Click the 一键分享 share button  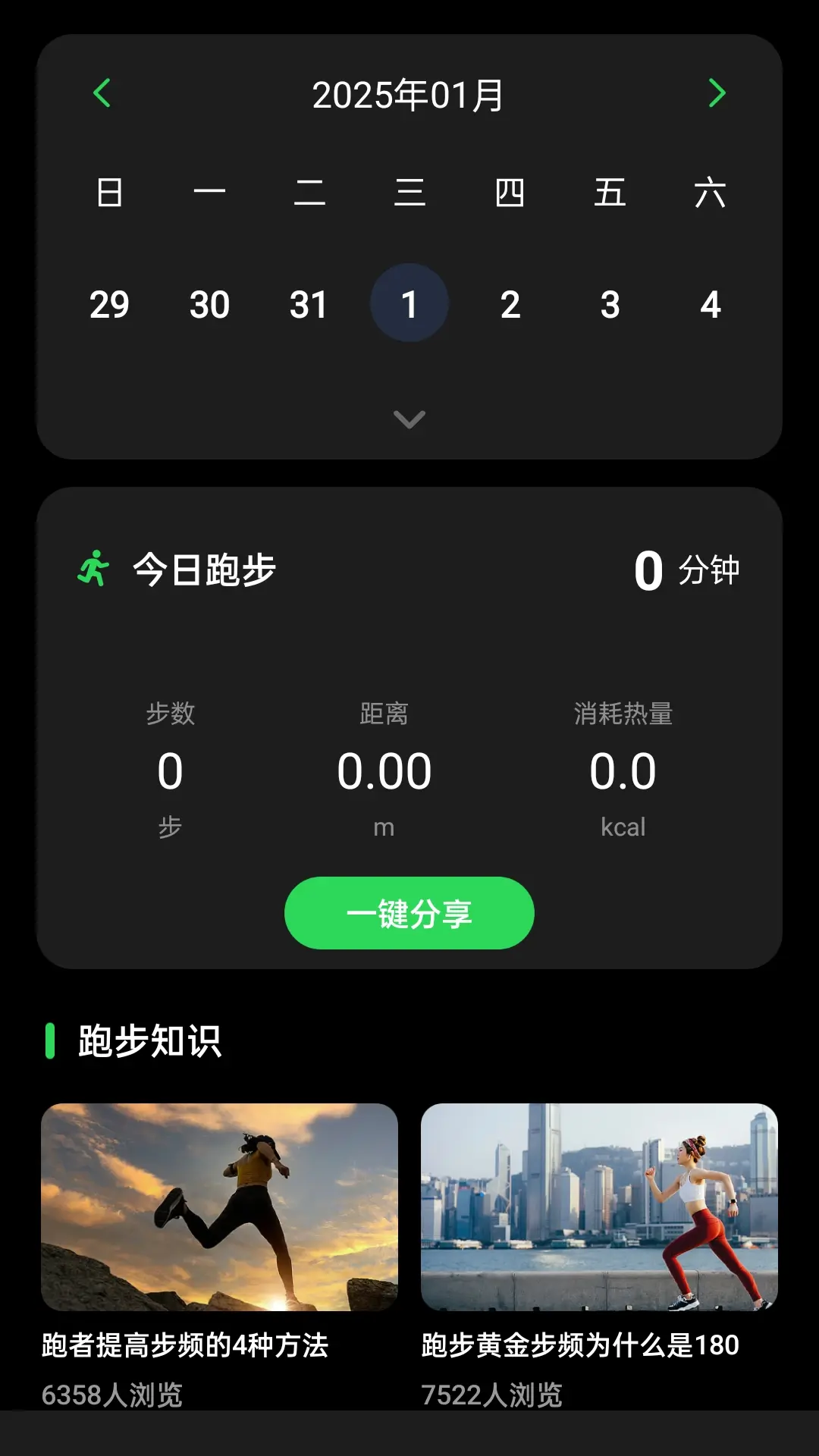(409, 913)
